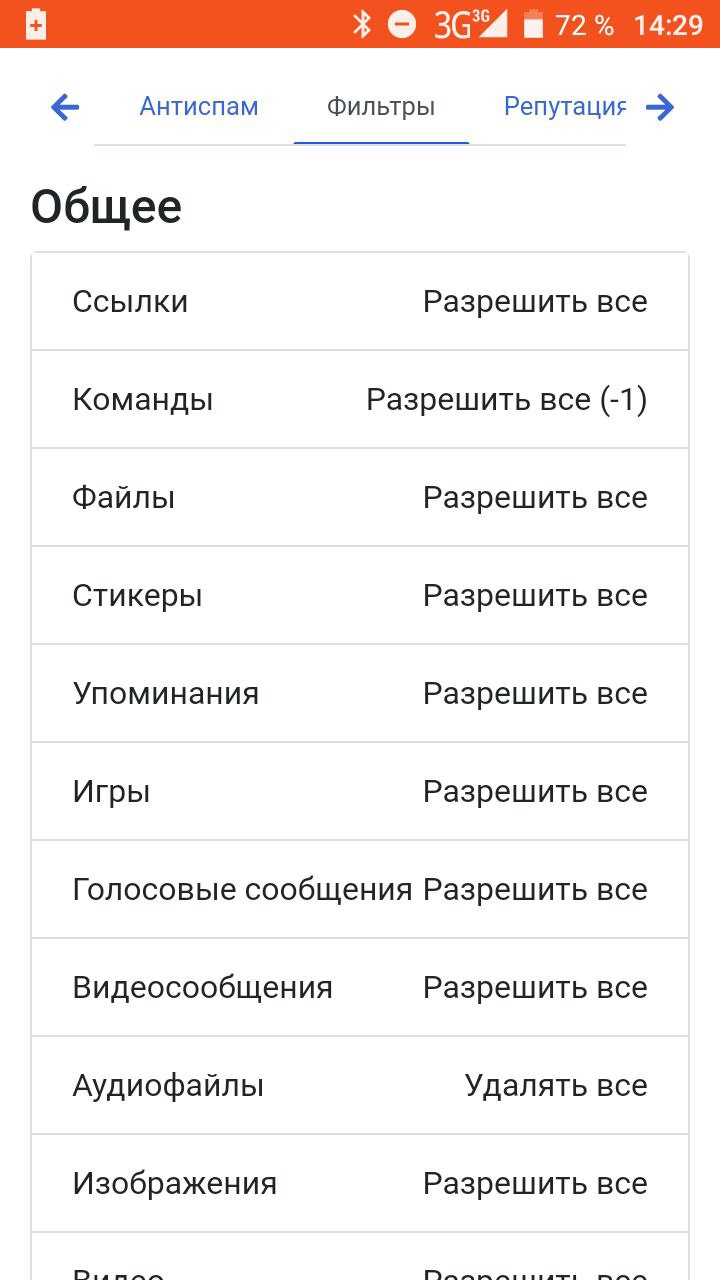Select the Фильтры tab
This screenshot has width=720, height=1280.
pos(381,107)
